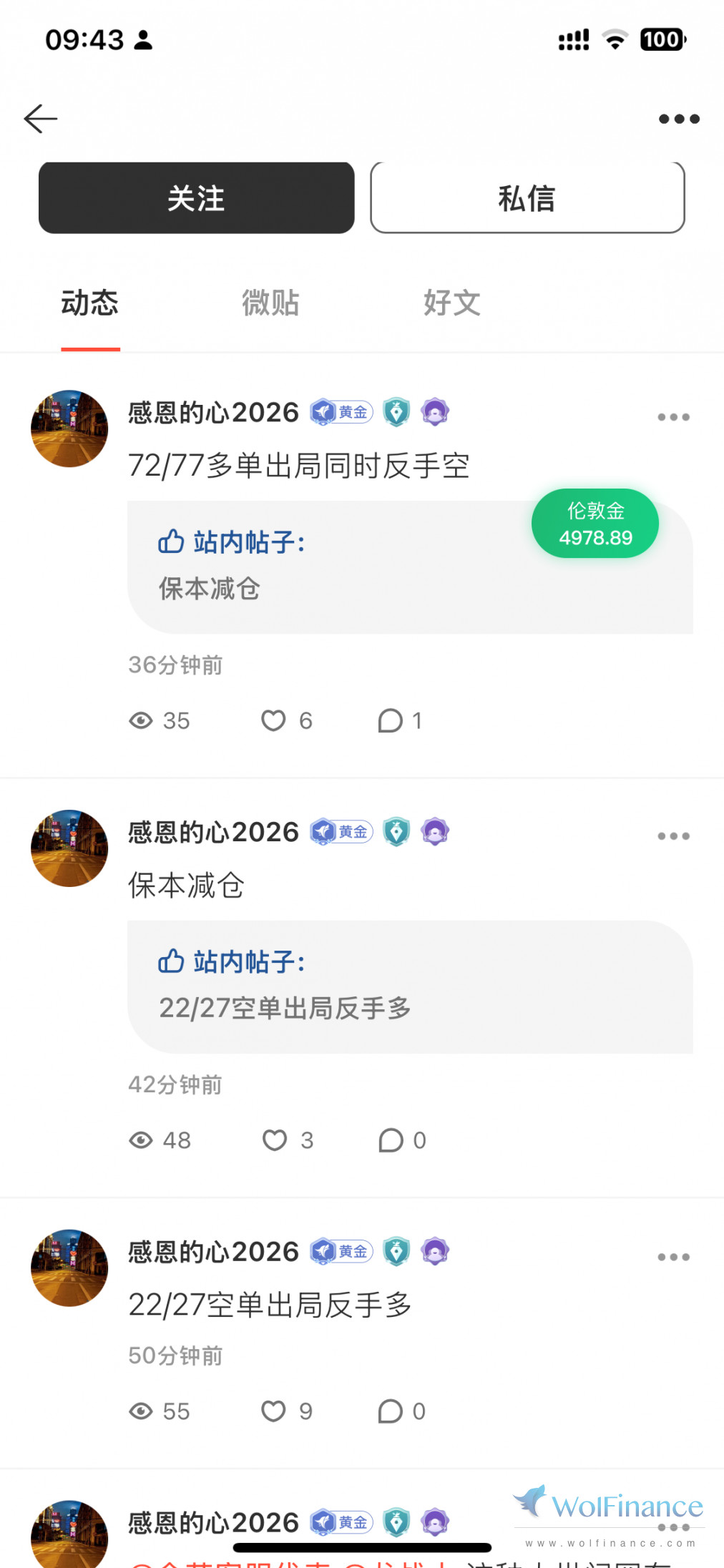Image resolution: width=724 pixels, height=1568 pixels.
Task: Switch to the 微贴 tab
Action: pyautogui.click(x=270, y=303)
